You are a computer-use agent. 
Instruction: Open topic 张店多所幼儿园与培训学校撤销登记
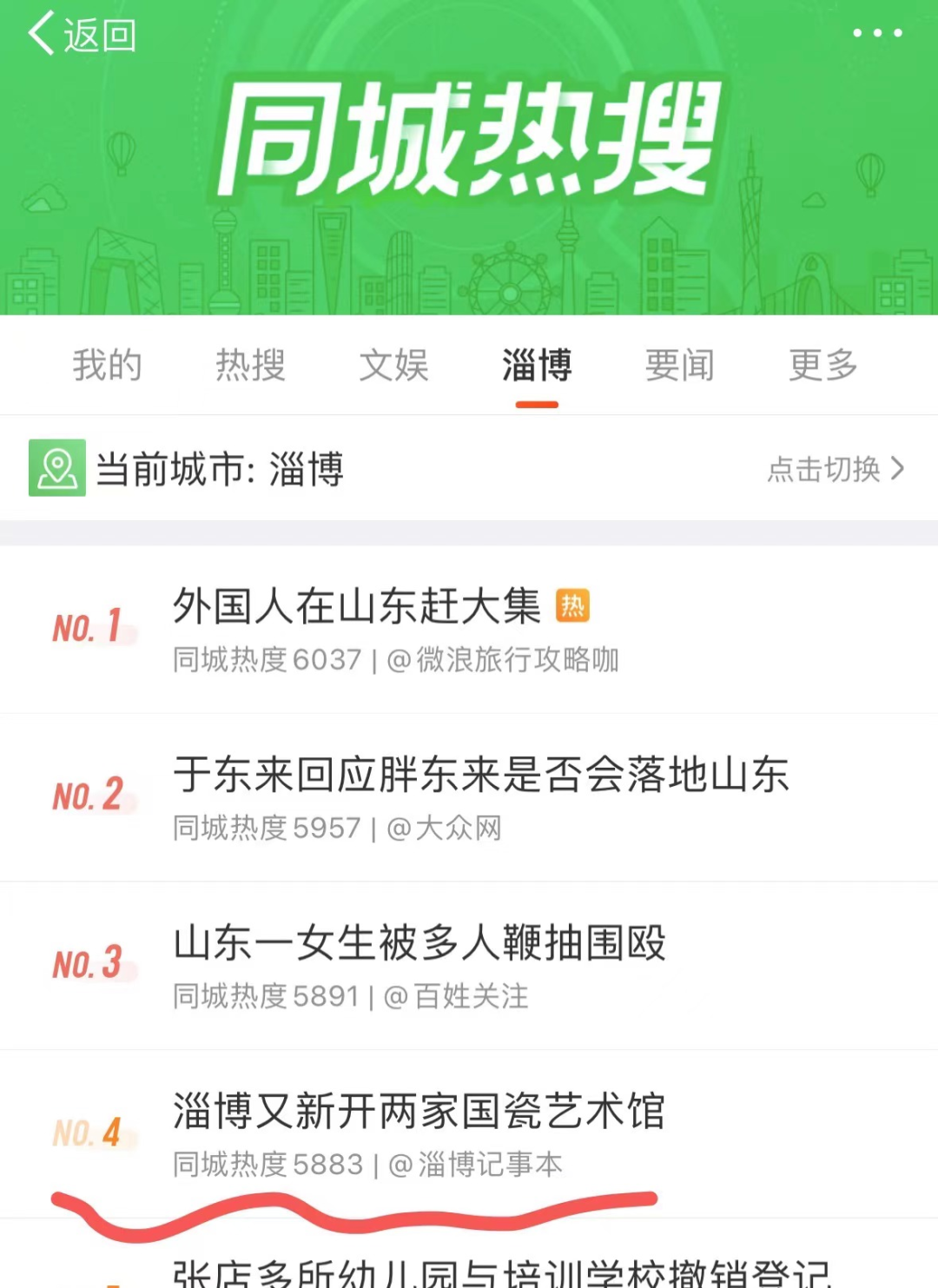point(502,1273)
